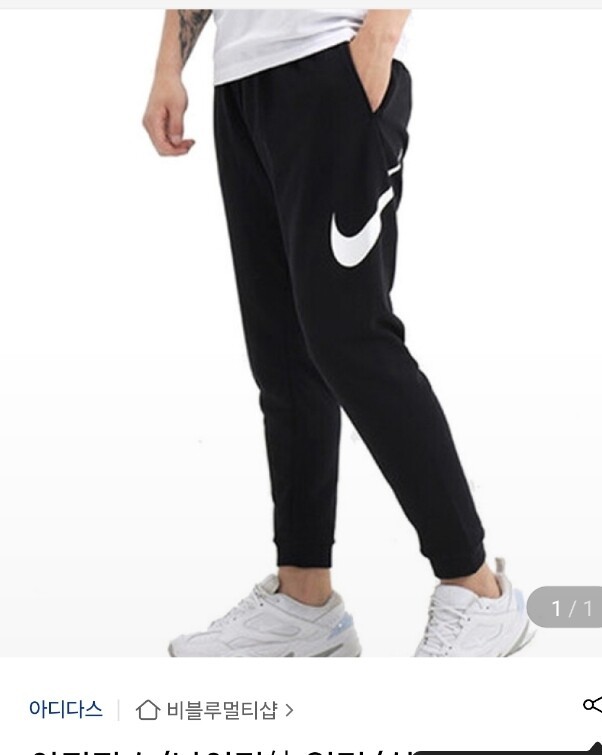The width and height of the screenshot is (602, 755).
Task: Open the 아디다스 brand link
Action: [x=65, y=710]
